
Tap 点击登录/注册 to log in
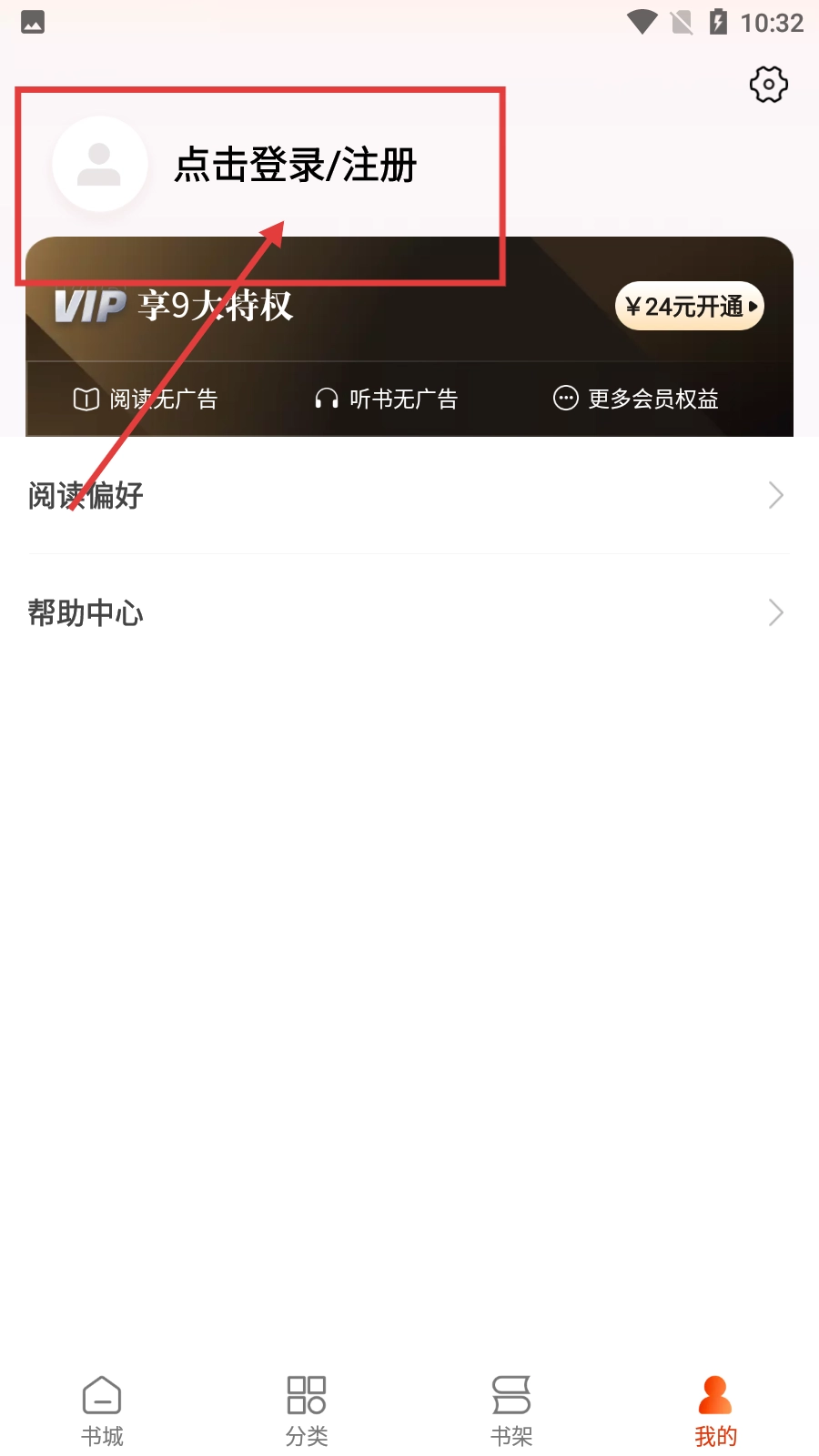pos(295,166)
